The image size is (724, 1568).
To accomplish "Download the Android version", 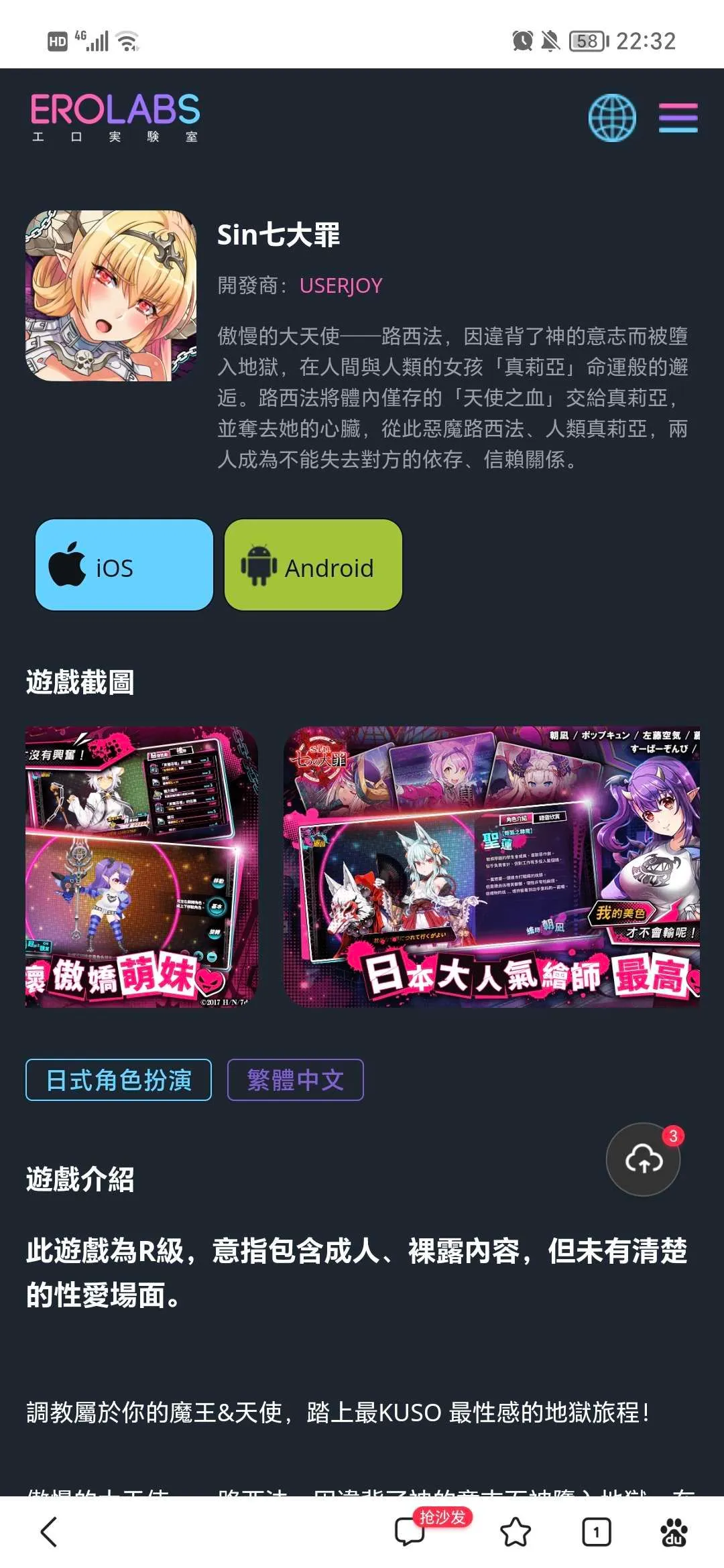I will tap(313, 565).
